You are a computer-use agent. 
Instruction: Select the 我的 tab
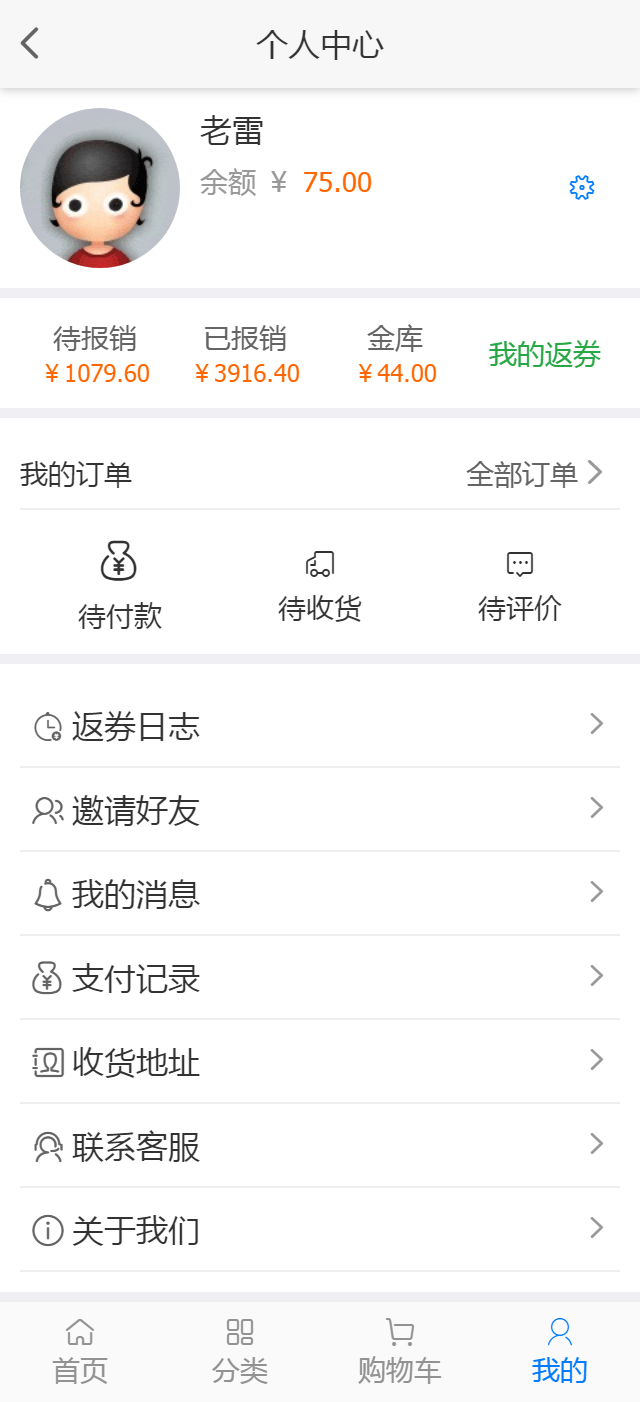pyautogui.click(x=560, y=1351)
